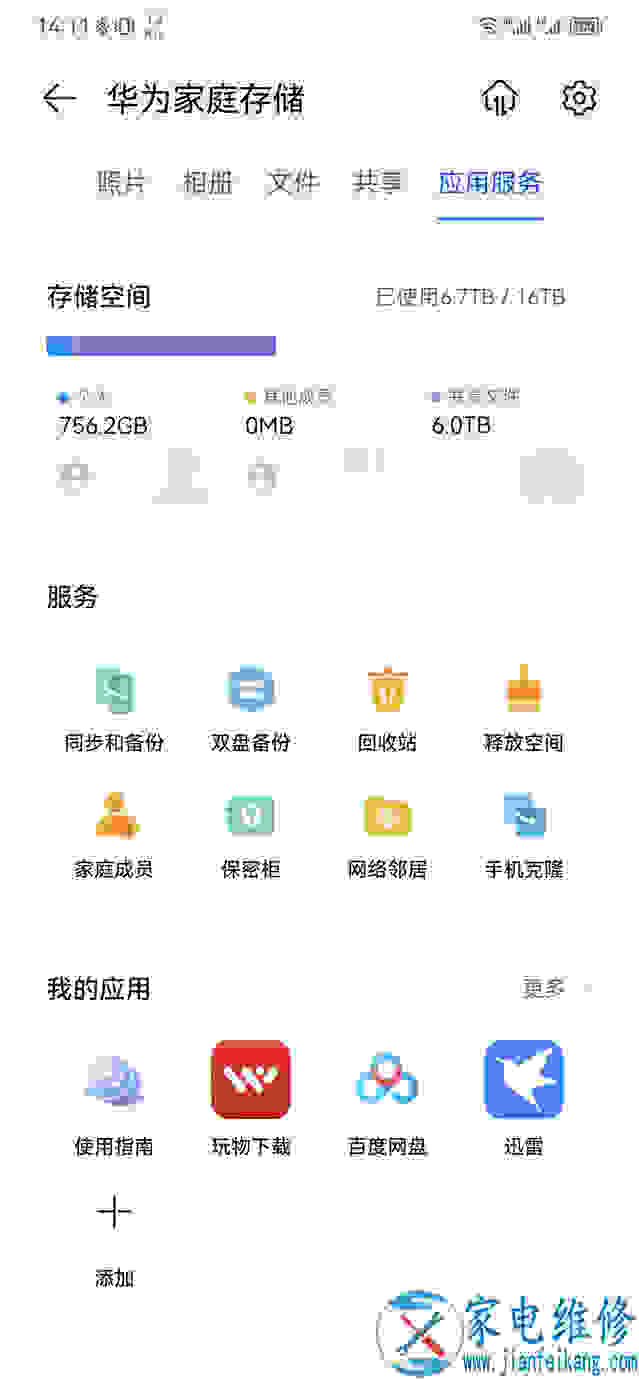Open the 百度网盘 app
This screenshot has width=639, height=1379.
(x=387, y=1099)
